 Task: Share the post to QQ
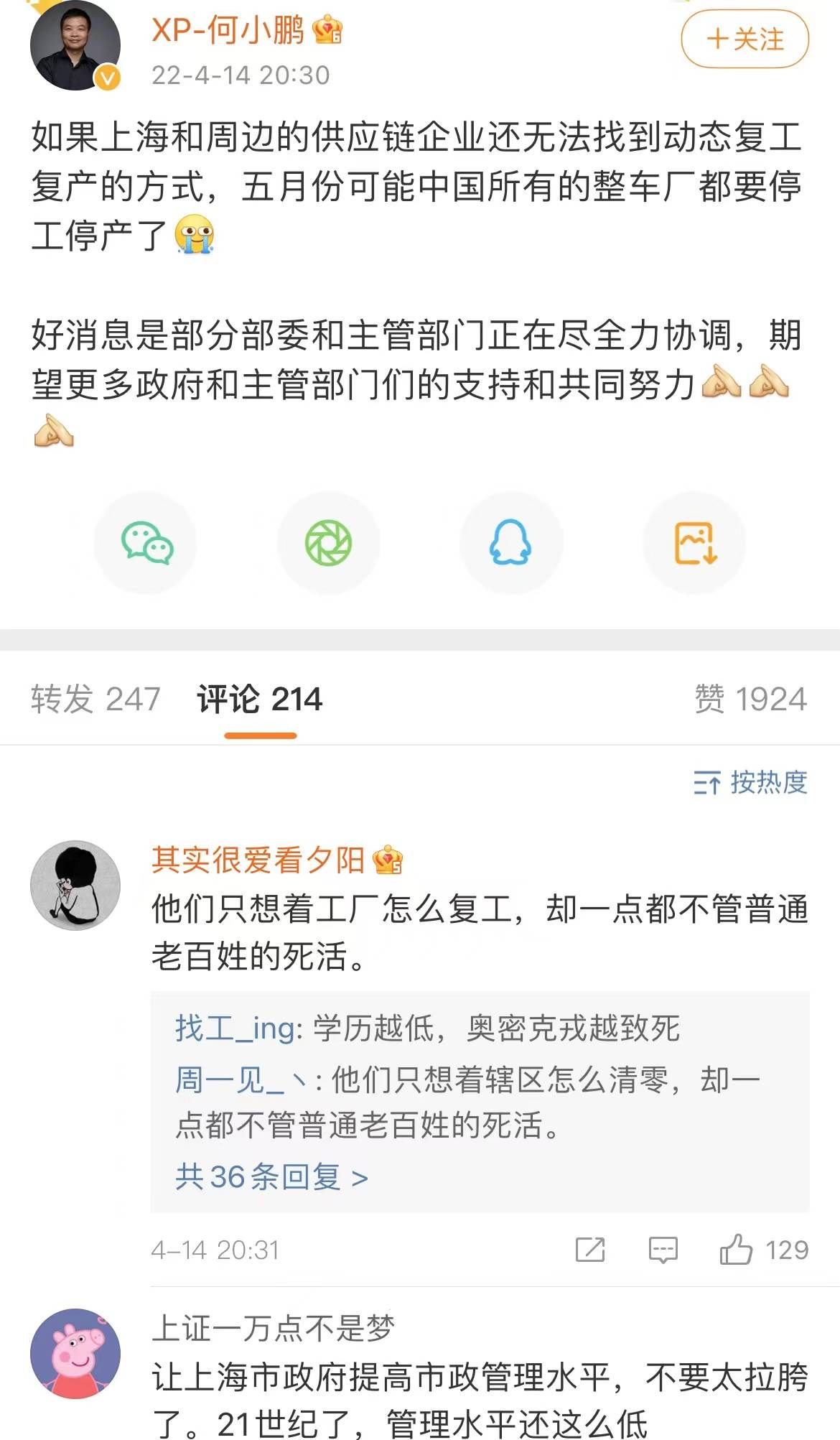point(510,542)
